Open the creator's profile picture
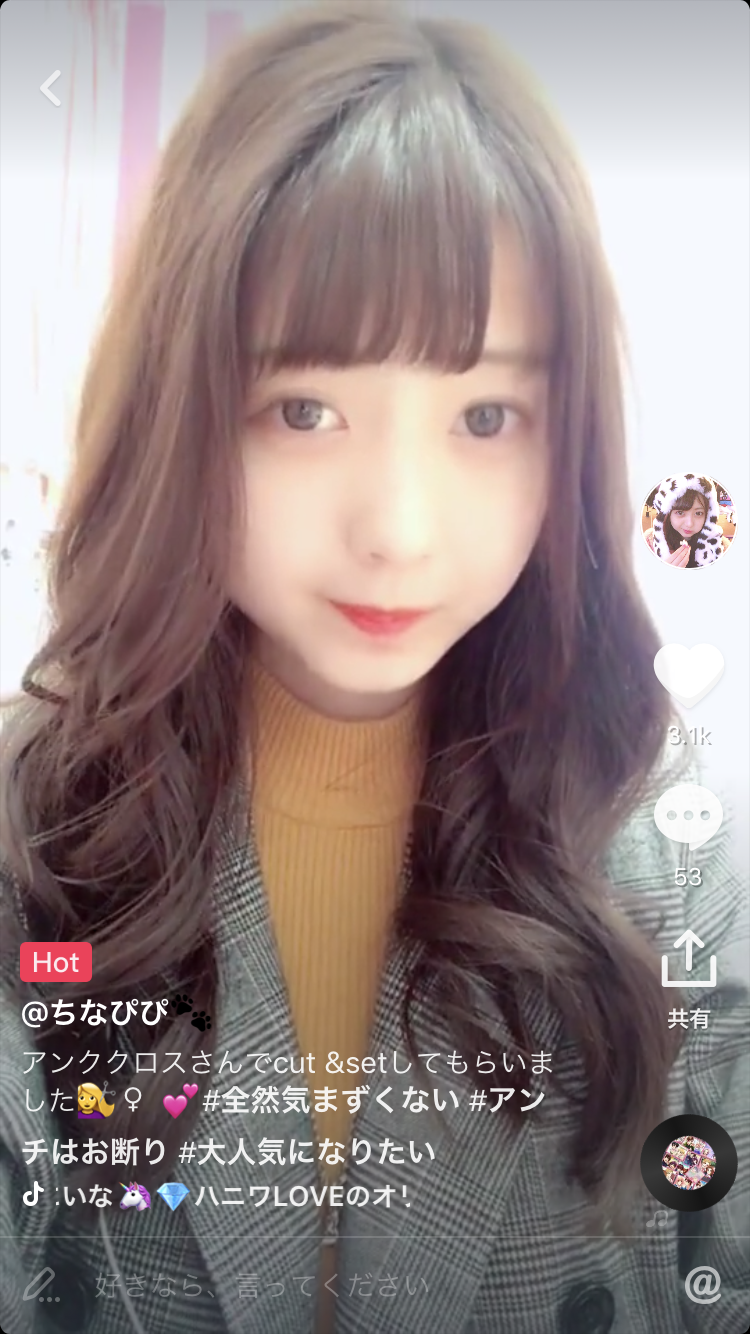The height and width of the screenshot is (1334, 750). pos(688,522)
